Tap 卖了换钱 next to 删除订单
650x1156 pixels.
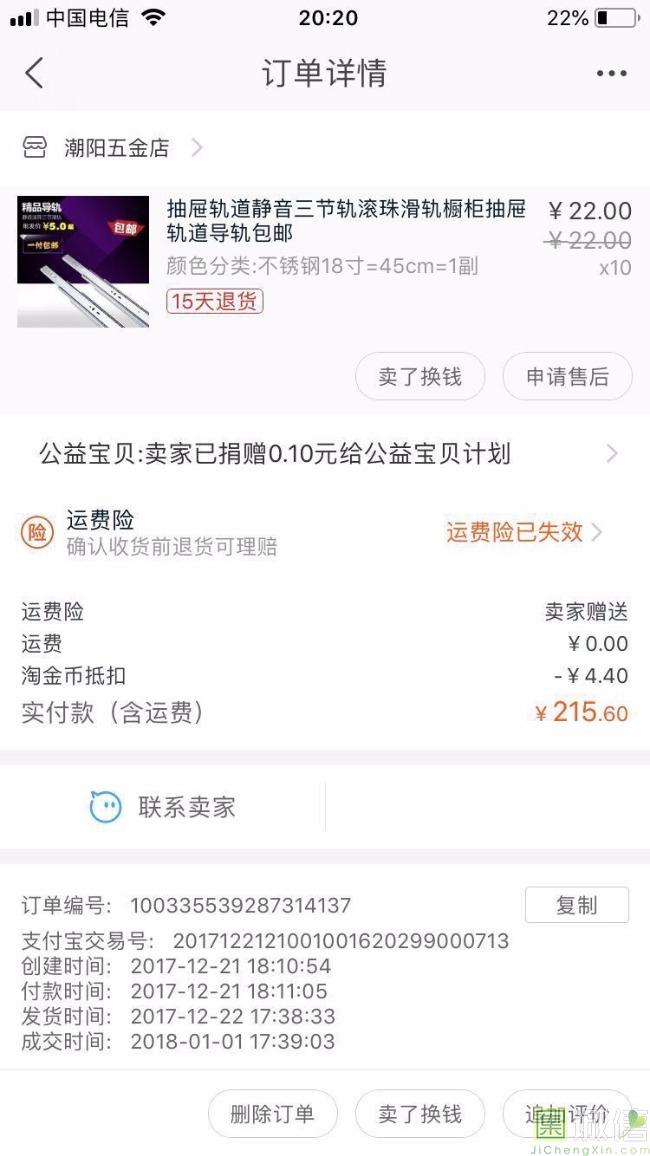[x=420, y=1114]
